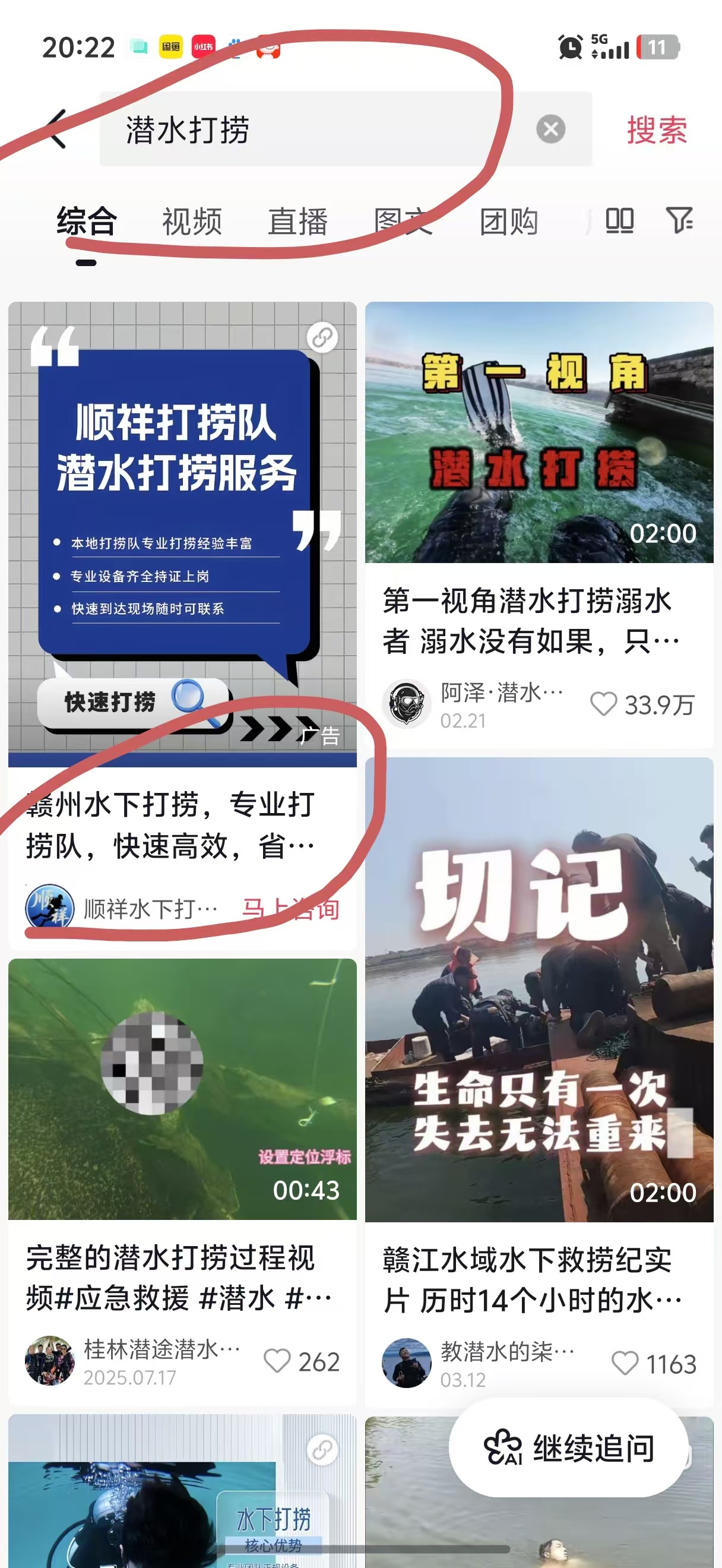This screenshot has width=722, height=1568.
Task: Switch to the 直播 tab
Action: 297,223
